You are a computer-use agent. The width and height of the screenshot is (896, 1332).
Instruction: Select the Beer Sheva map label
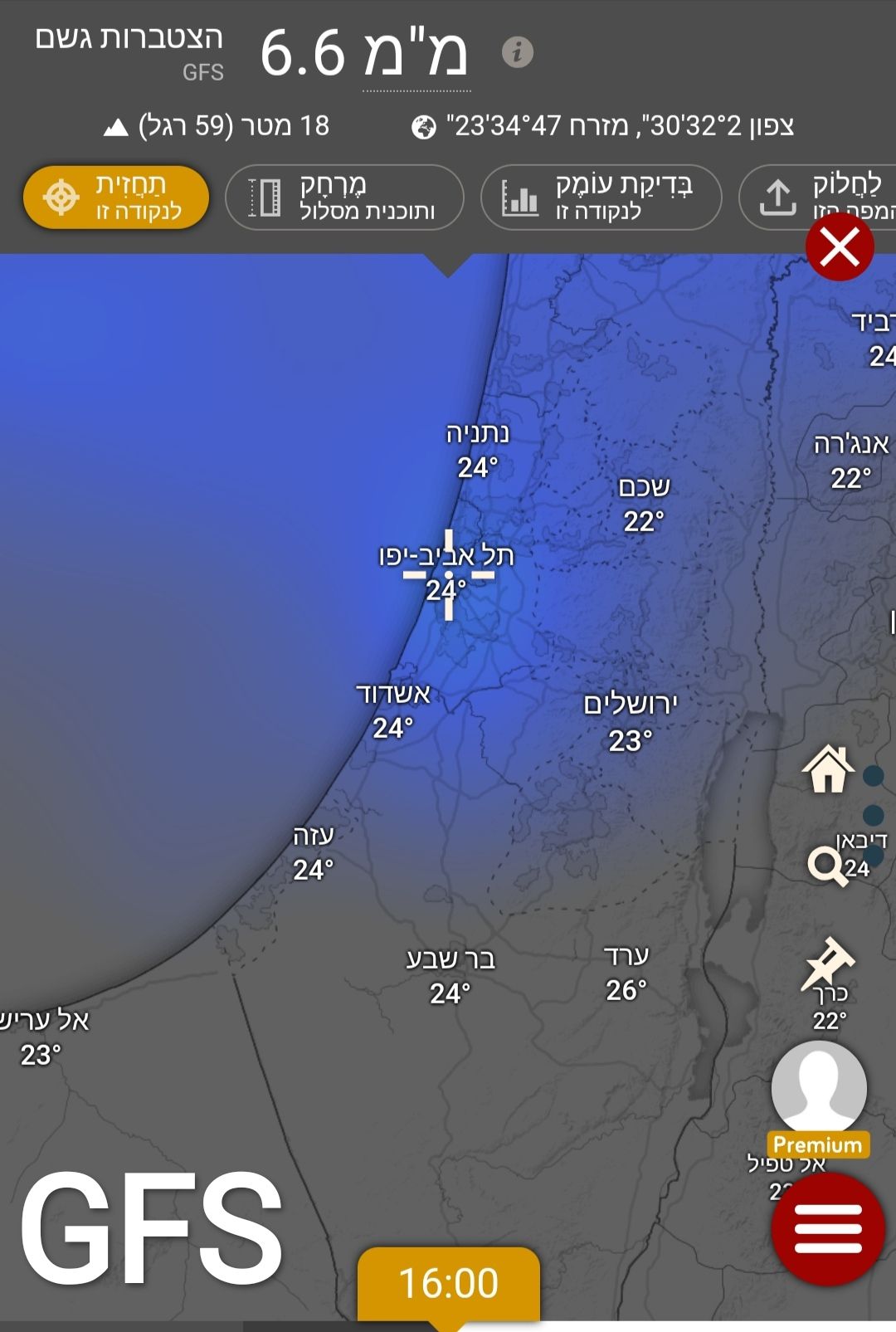450,975
